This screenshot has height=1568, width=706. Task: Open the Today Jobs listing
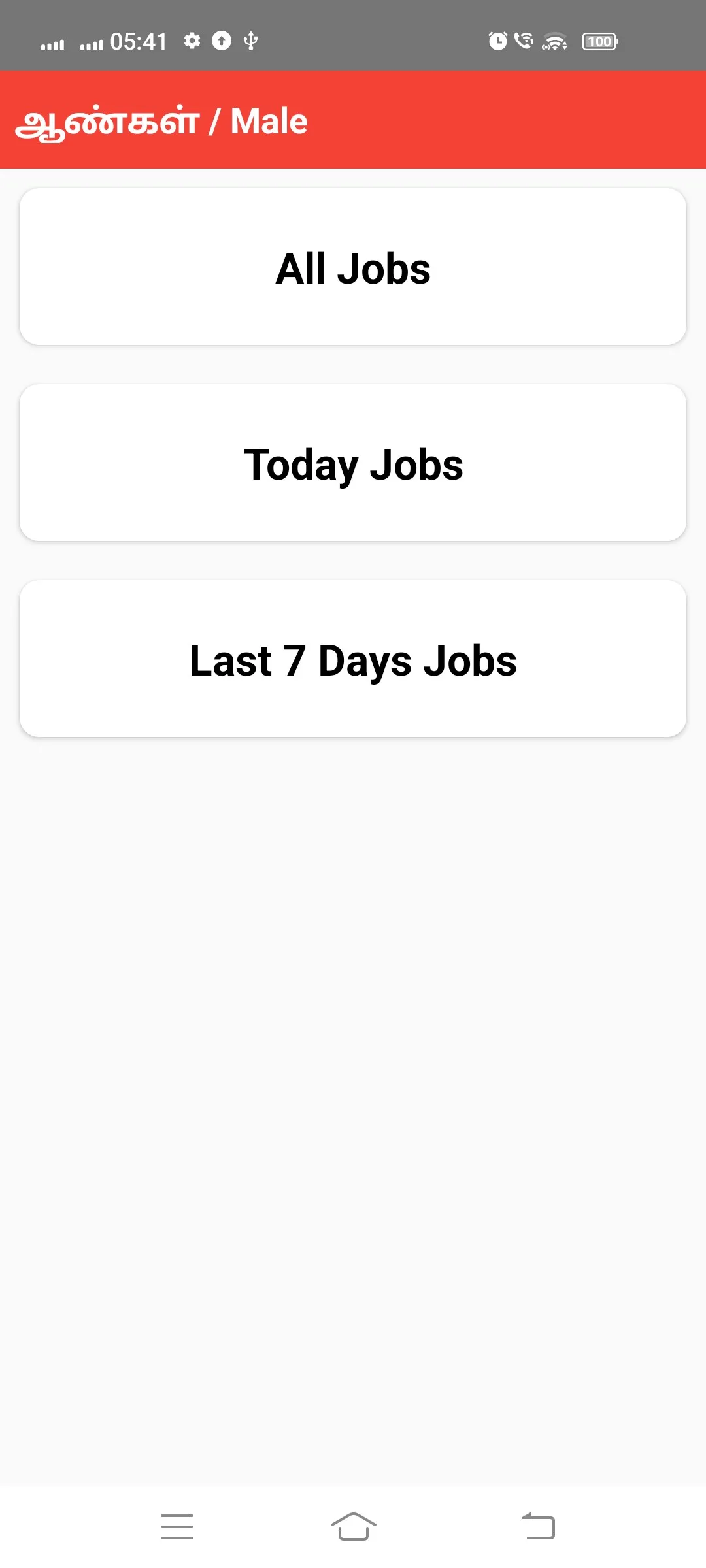coord(353,463)
